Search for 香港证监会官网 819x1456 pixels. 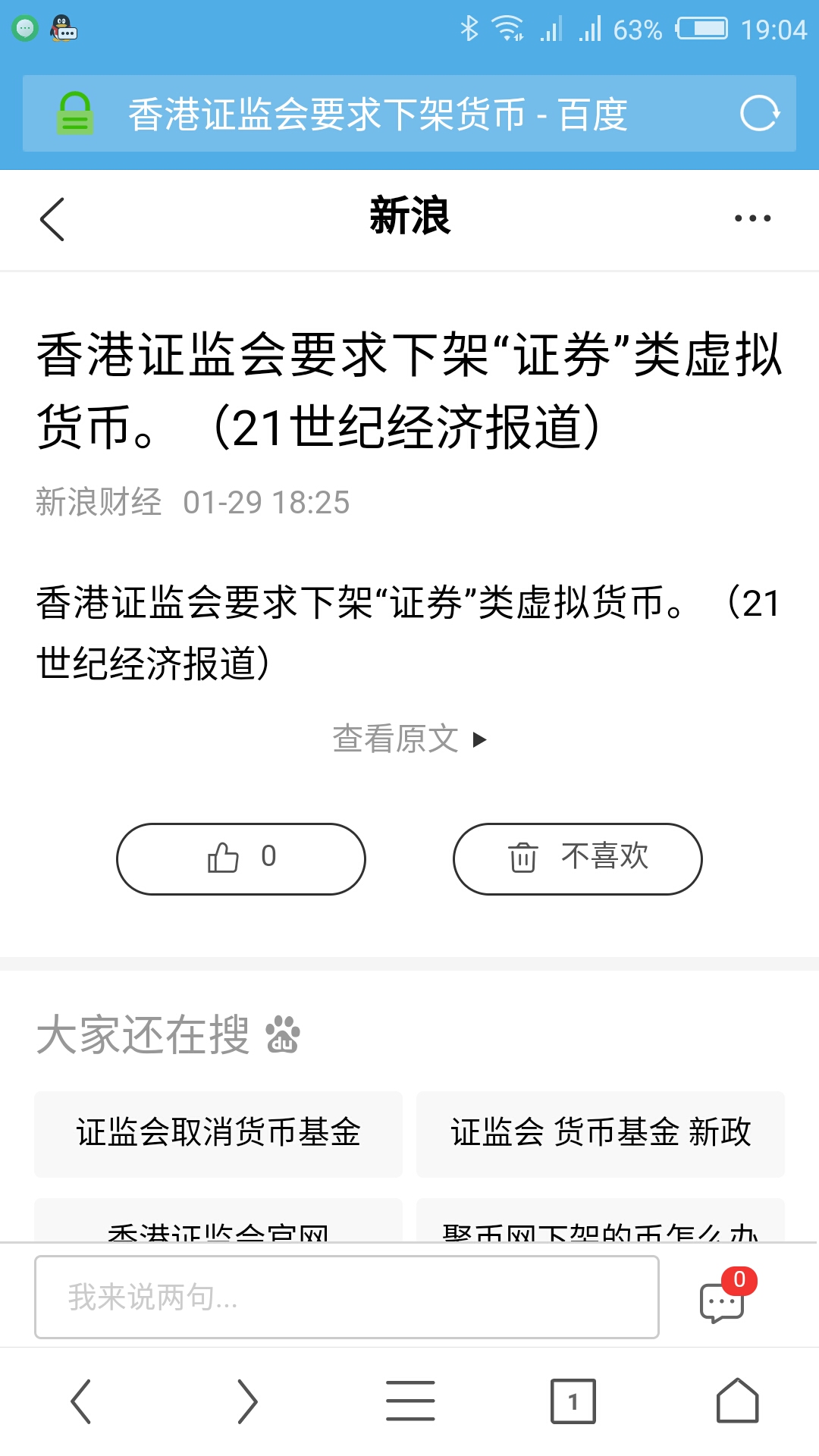pos(218,1225)
